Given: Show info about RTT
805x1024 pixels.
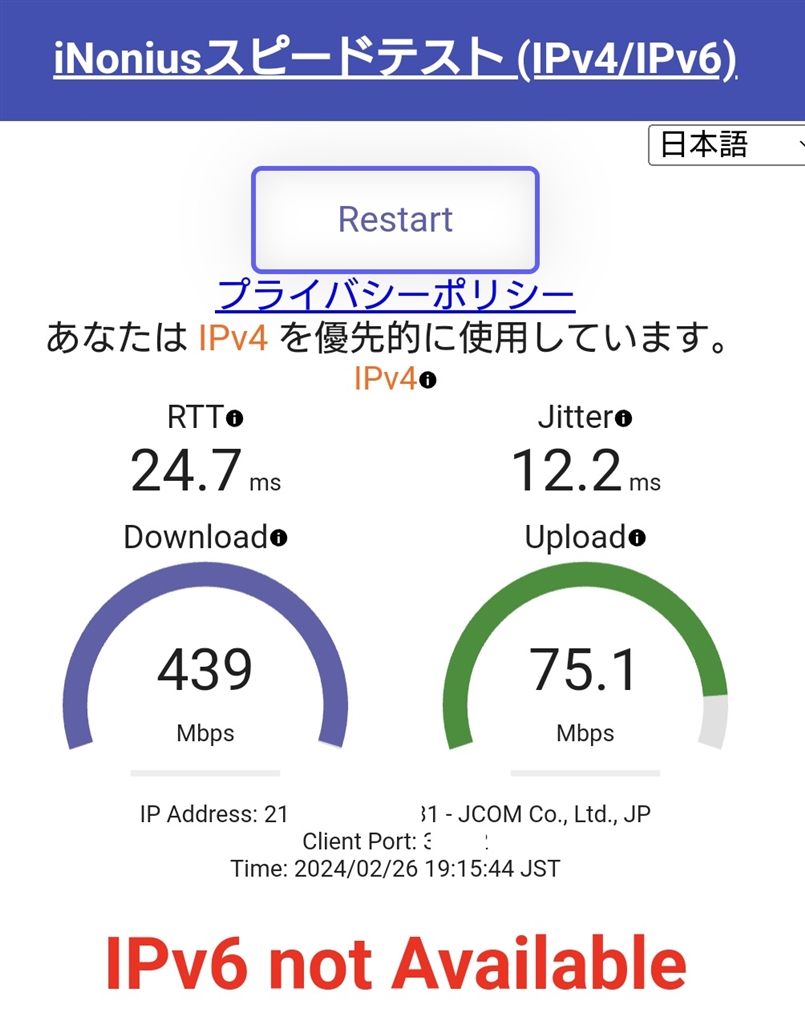Looking at the screenshot, I should coord(235,418).
